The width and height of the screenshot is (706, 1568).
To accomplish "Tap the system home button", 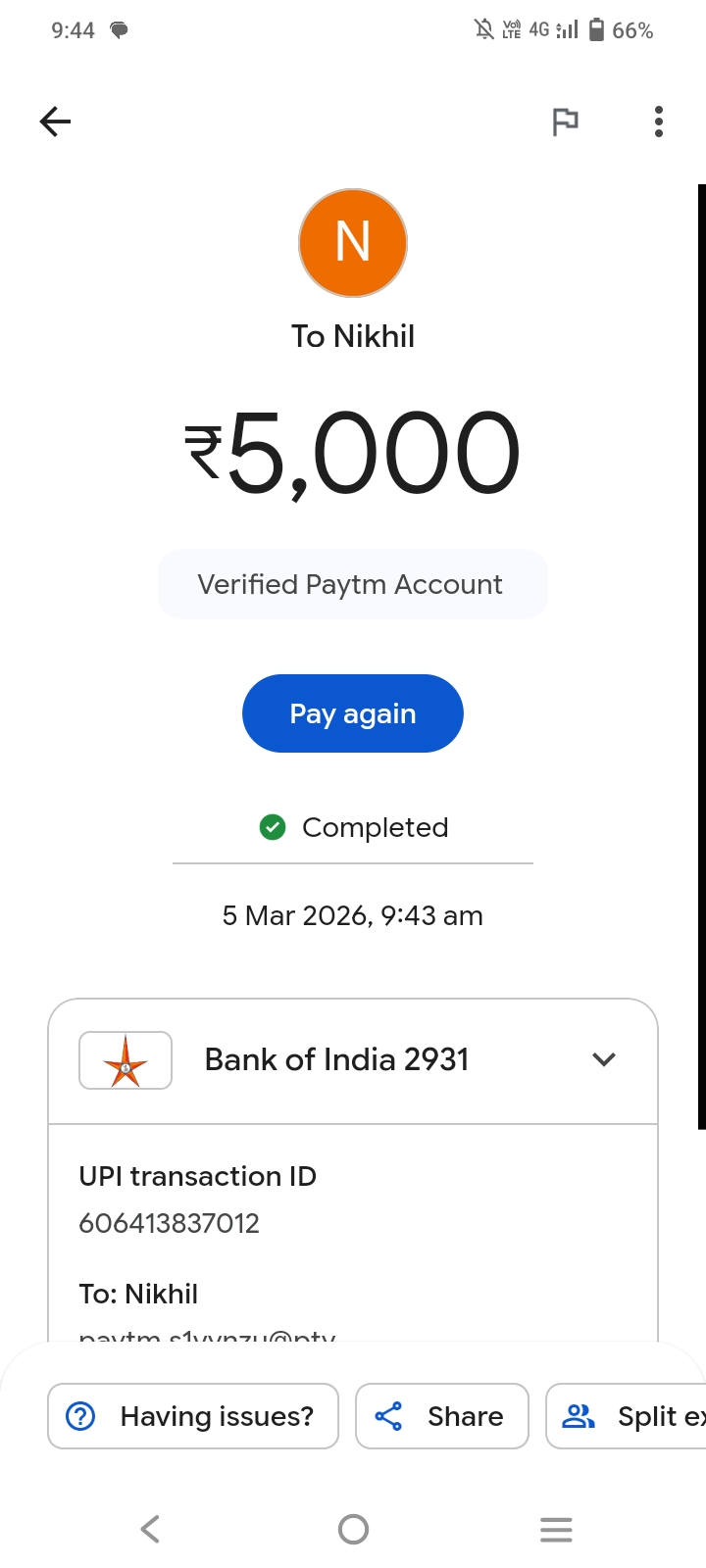I will pyautogui.click(x=353, y=1529).
